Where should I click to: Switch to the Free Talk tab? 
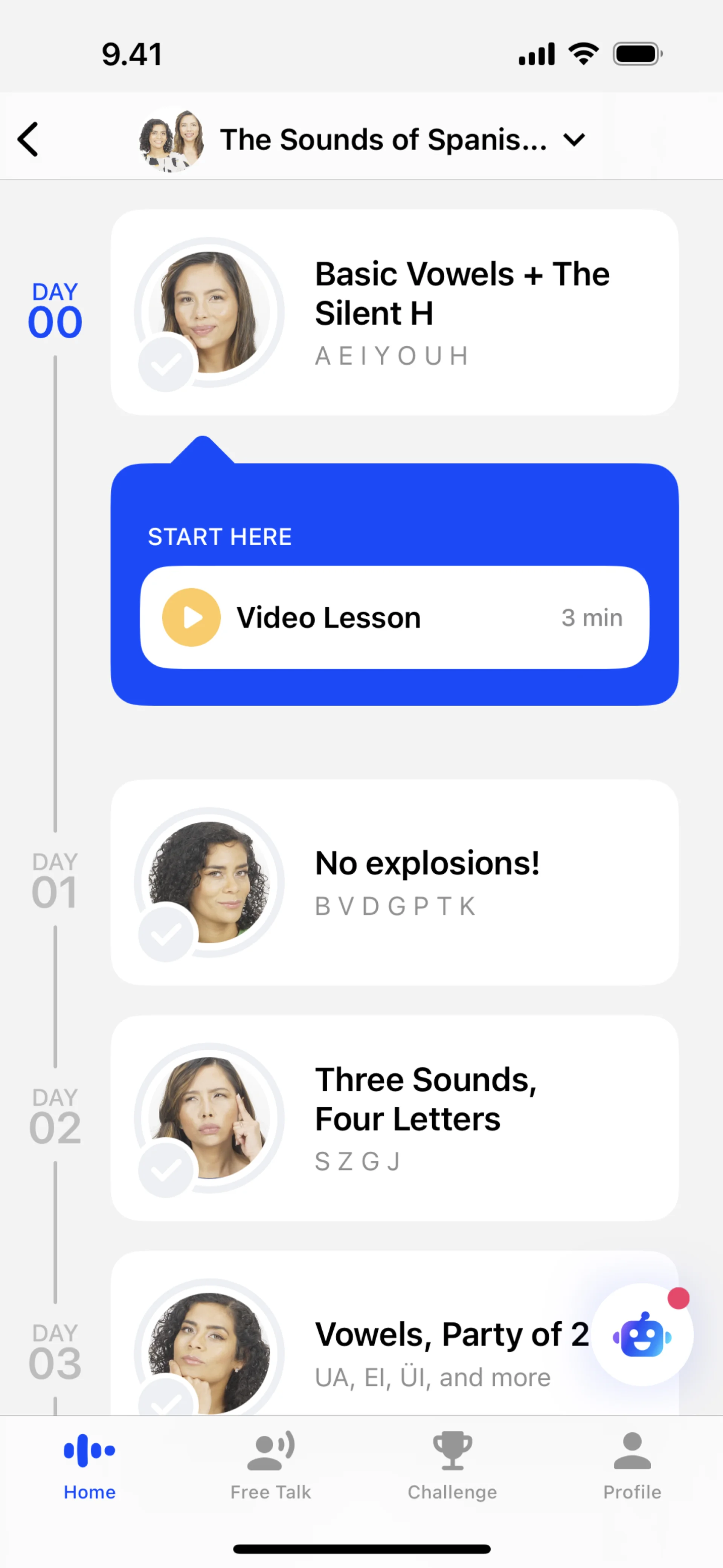pyautogui.click(x=270, y=1466)
